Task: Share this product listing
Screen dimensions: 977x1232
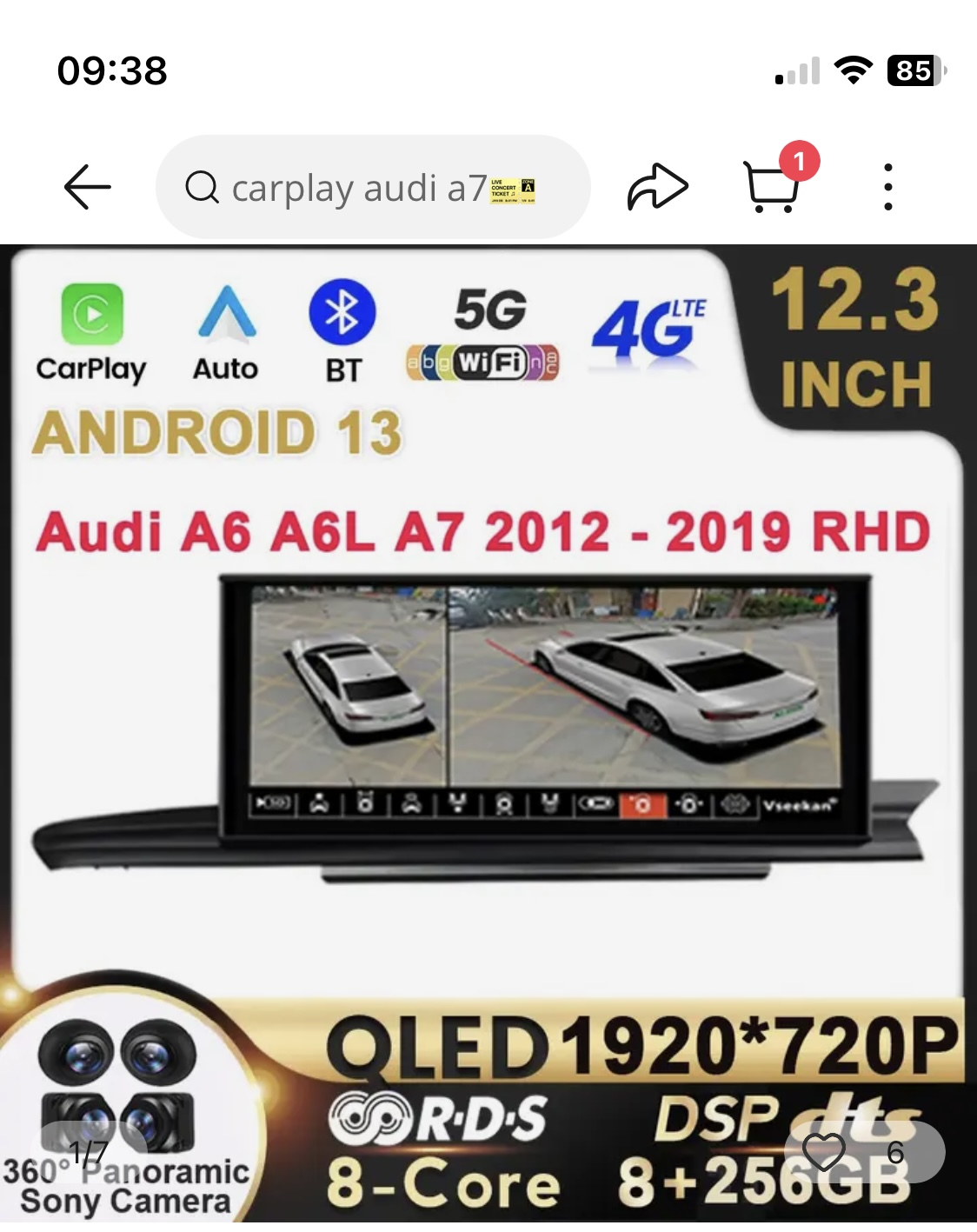Action: [657, 187]
